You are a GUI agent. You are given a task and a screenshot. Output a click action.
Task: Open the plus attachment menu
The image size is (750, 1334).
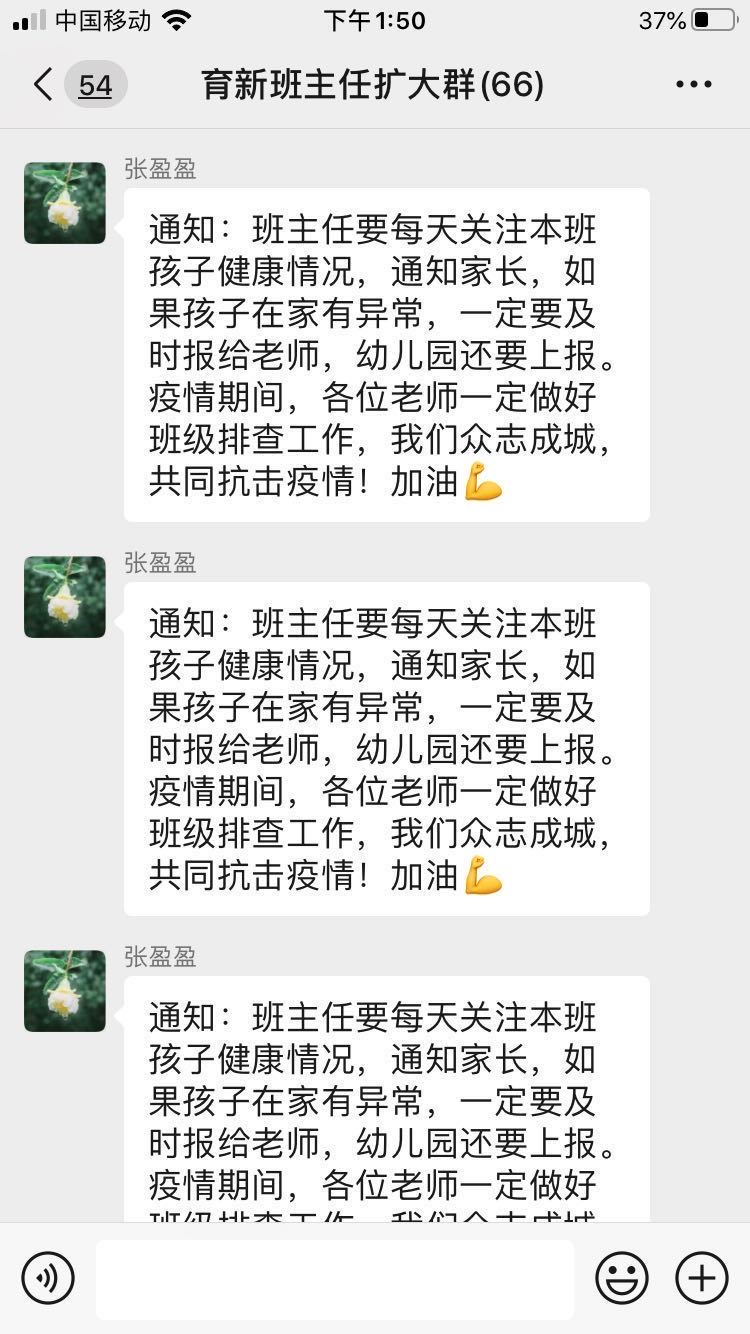click(x=702, y=1278)
